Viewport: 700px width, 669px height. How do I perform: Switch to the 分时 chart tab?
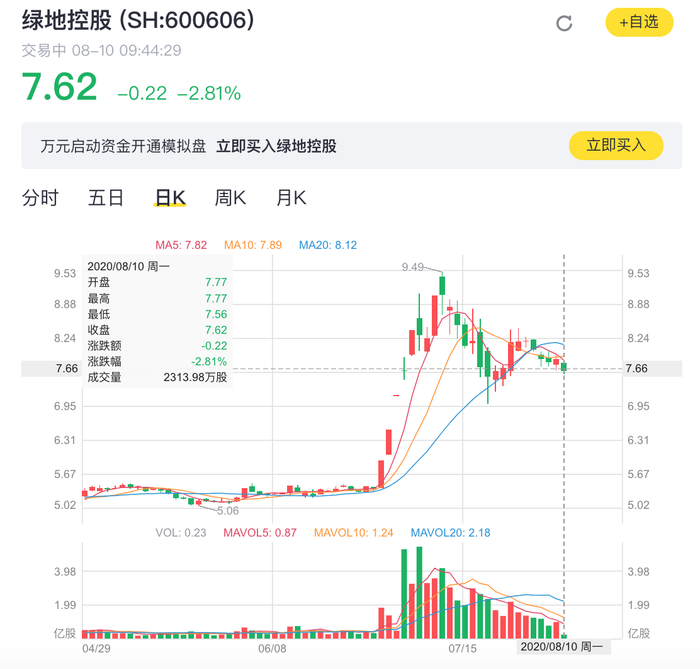pos(41,198)
